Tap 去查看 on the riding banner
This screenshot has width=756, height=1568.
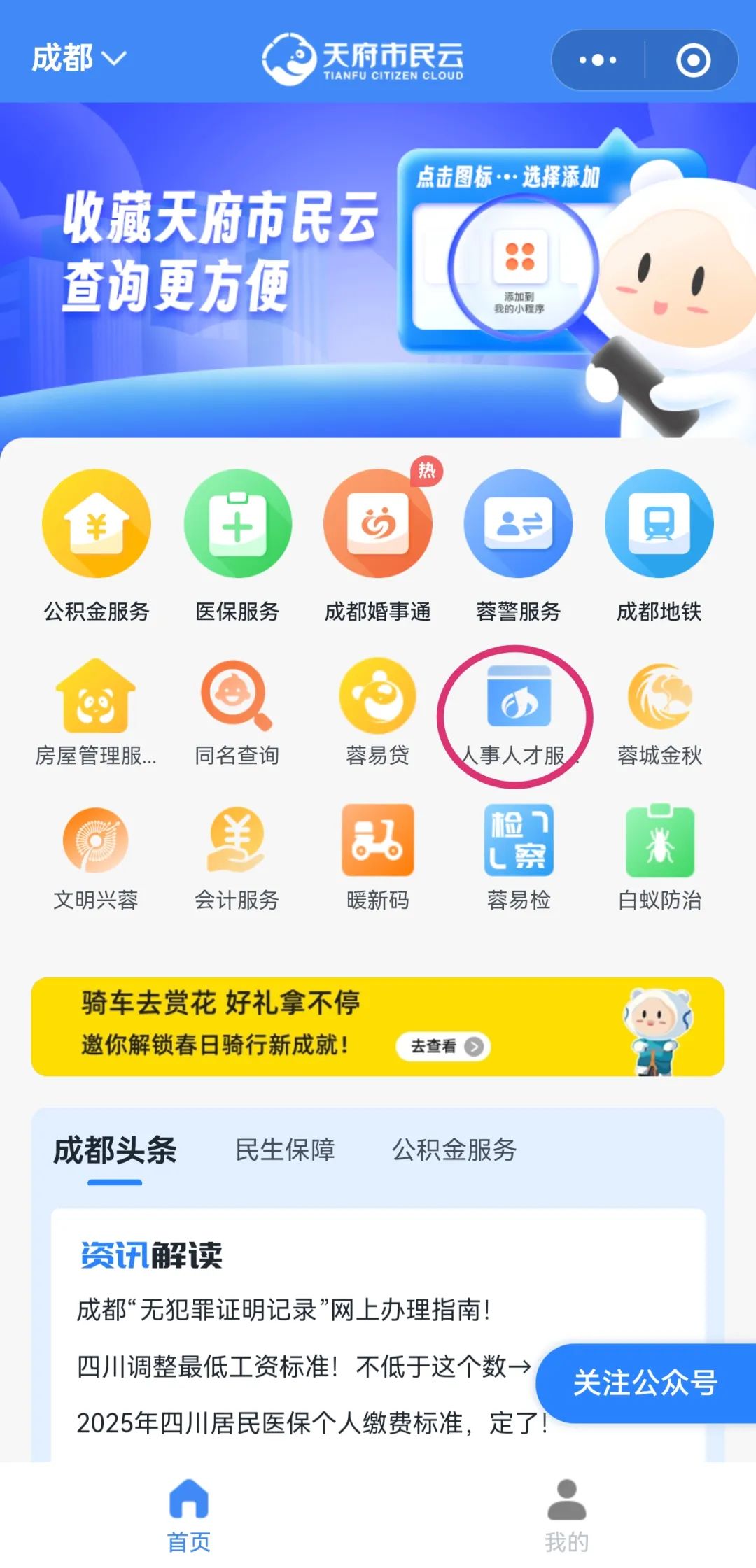click(x=443, y=1047)
